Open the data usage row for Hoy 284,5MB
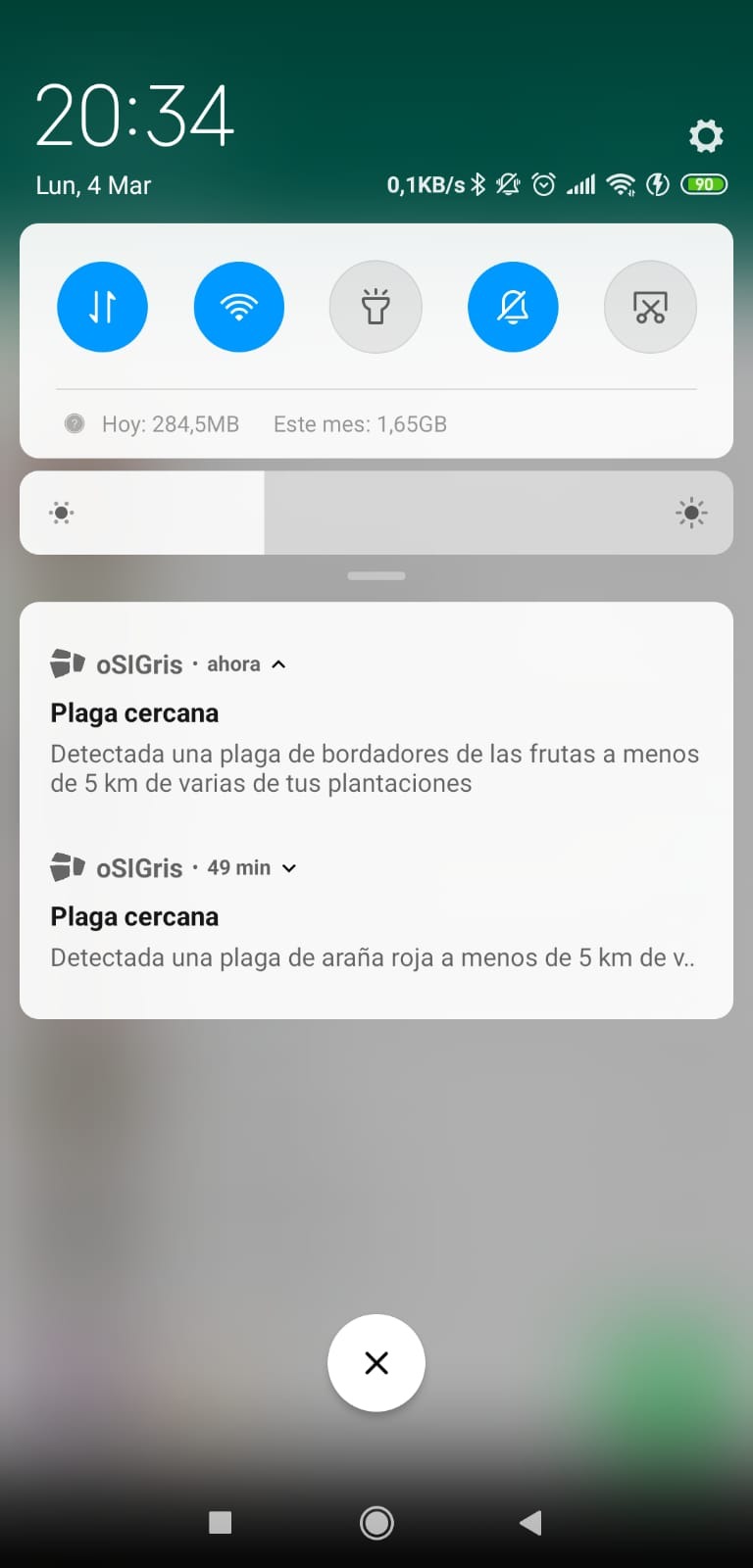The width and height of the screenshot is (753, 1568). point(376,424)
